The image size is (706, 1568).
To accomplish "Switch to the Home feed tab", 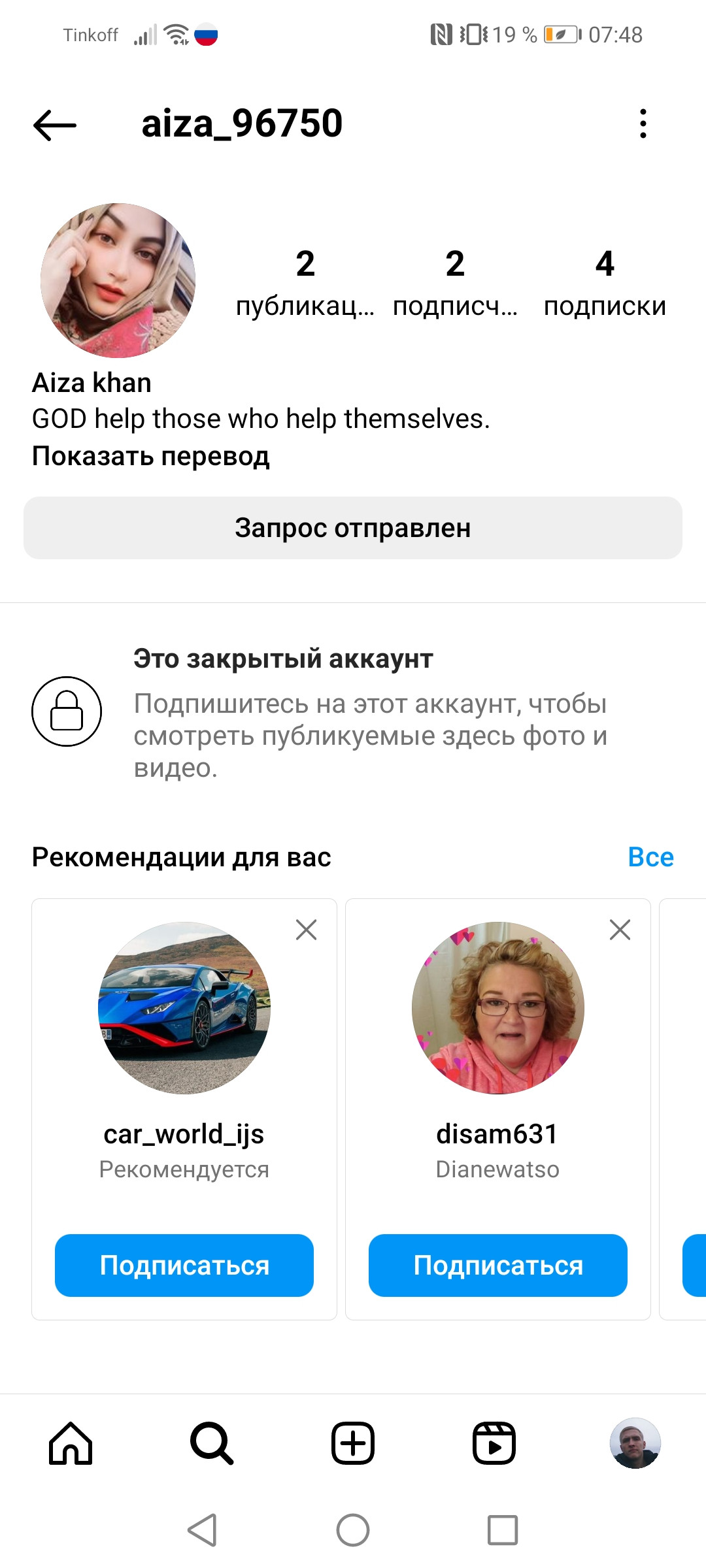I will tap(71, 1443).
